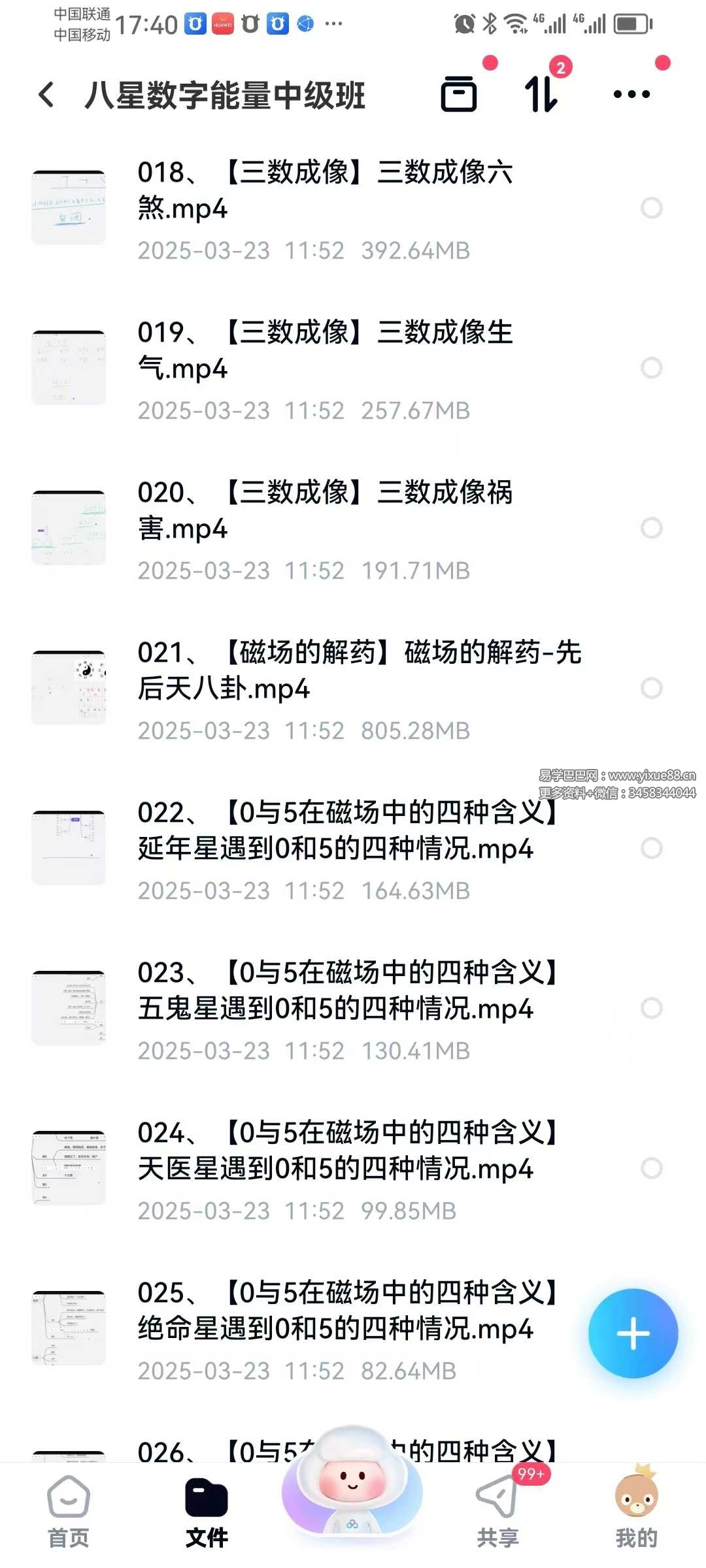
Task: Tap the blue plus floating button
Action: click(x=633, y=1333)
